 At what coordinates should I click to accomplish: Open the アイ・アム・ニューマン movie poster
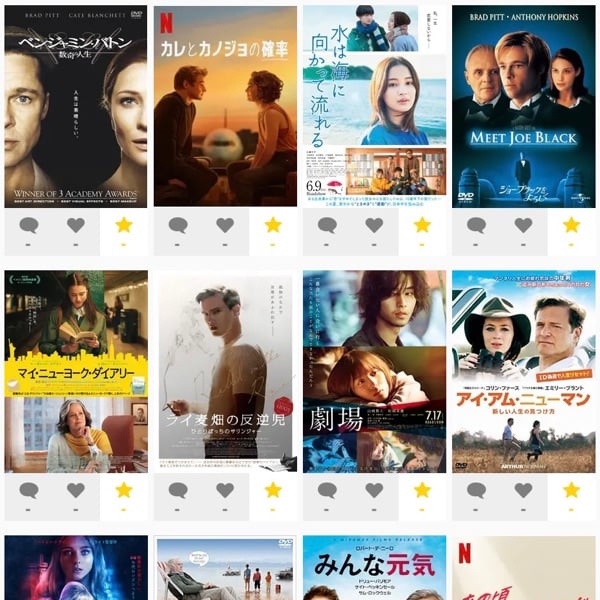(523, 371)
